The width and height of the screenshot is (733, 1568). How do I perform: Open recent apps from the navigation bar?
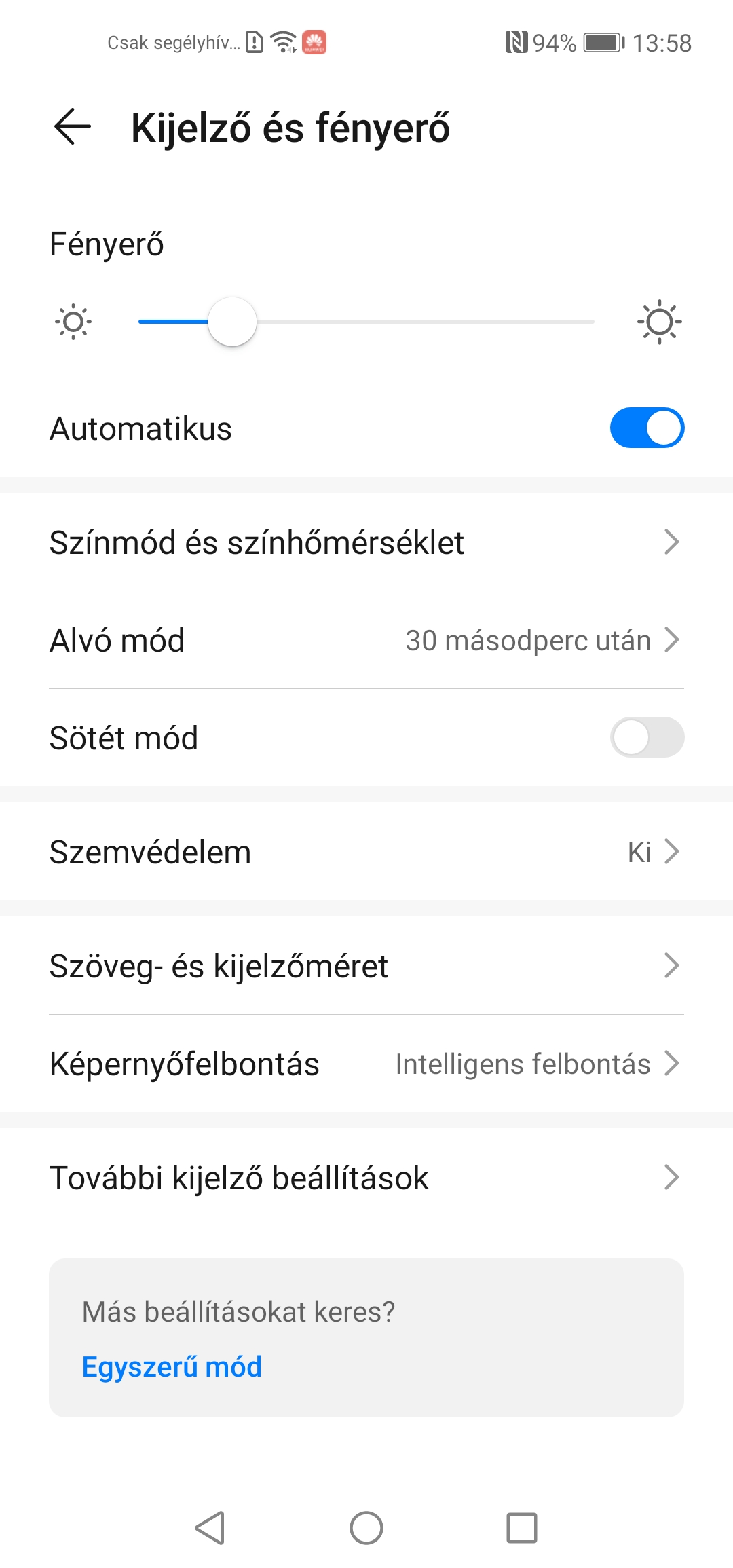point(521,1528)
